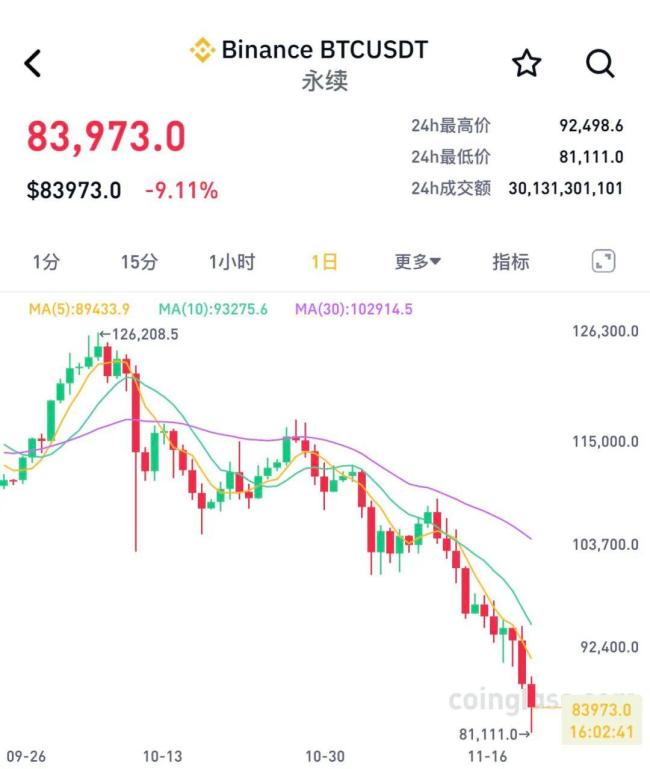Expand the 更多 interval dropdown

point(418,262)
